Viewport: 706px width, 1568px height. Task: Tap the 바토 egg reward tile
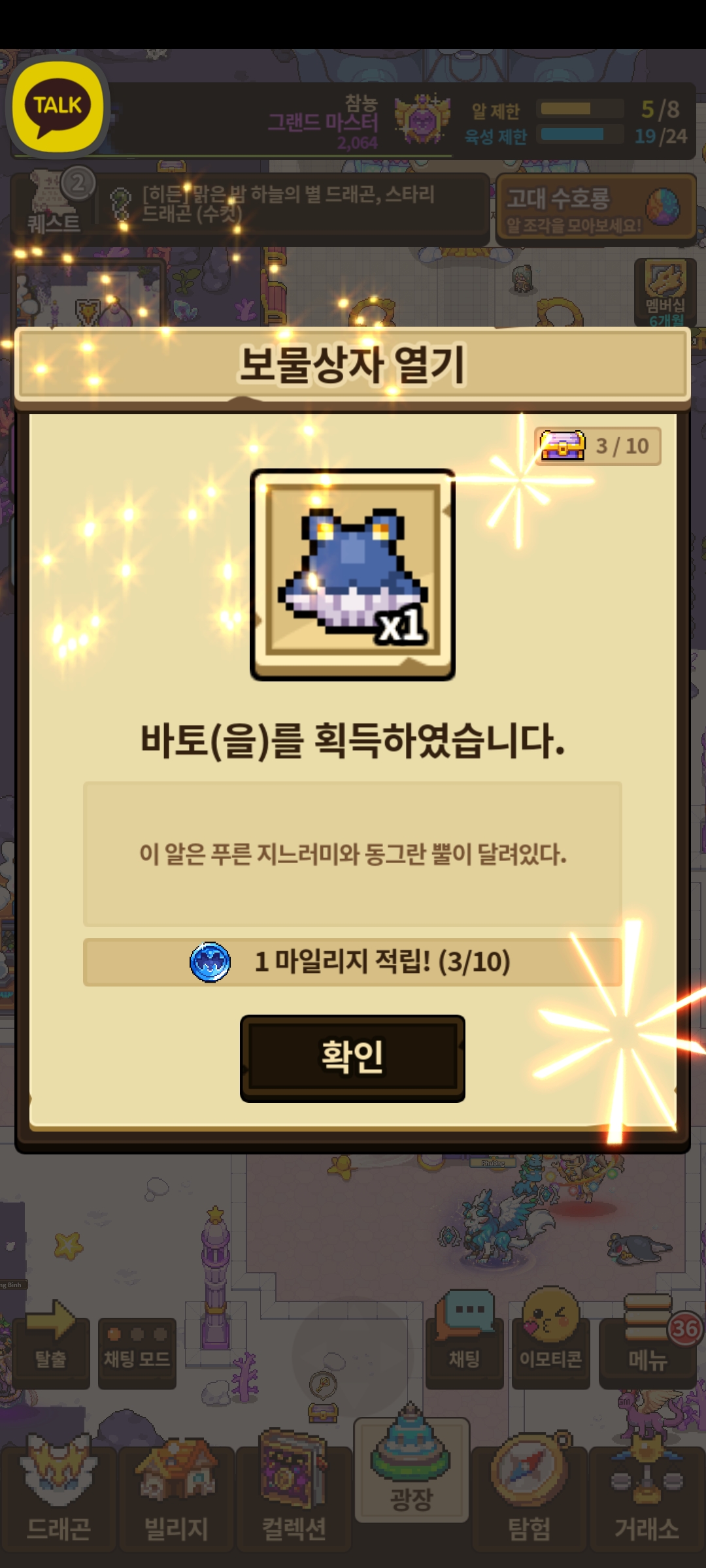[352, 574]
